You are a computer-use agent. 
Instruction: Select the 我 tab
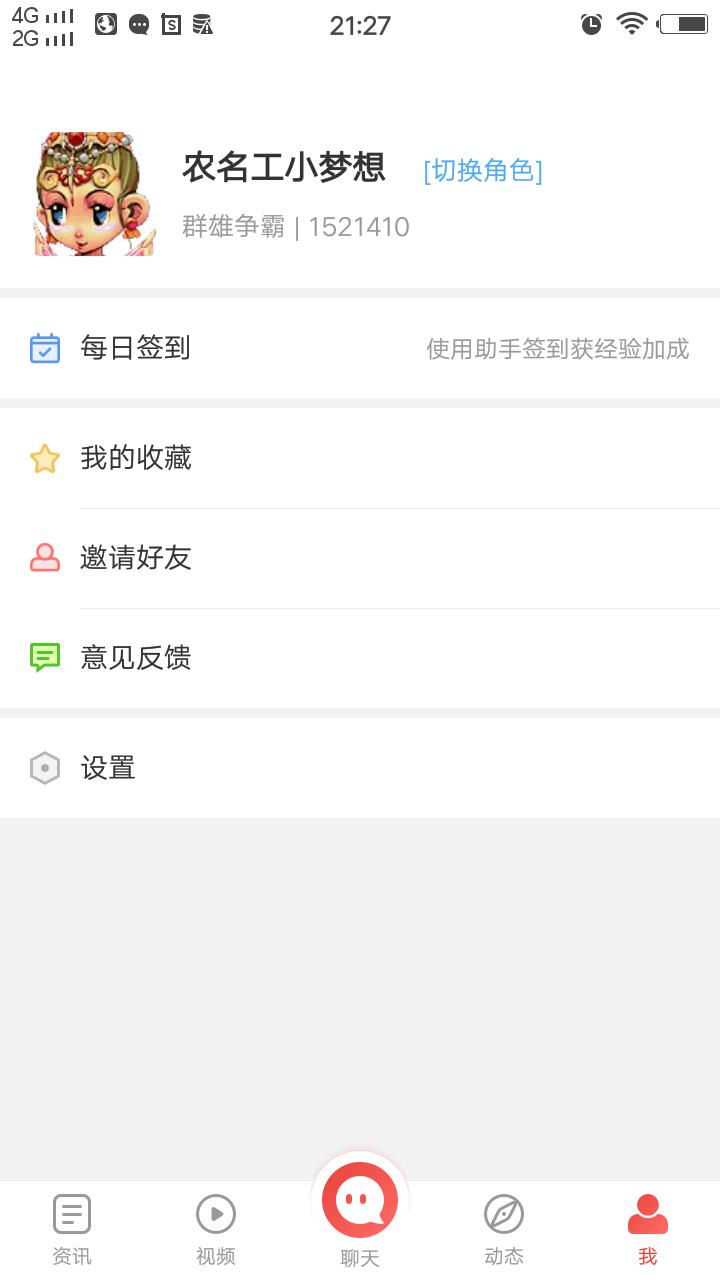click(648, 1230)
